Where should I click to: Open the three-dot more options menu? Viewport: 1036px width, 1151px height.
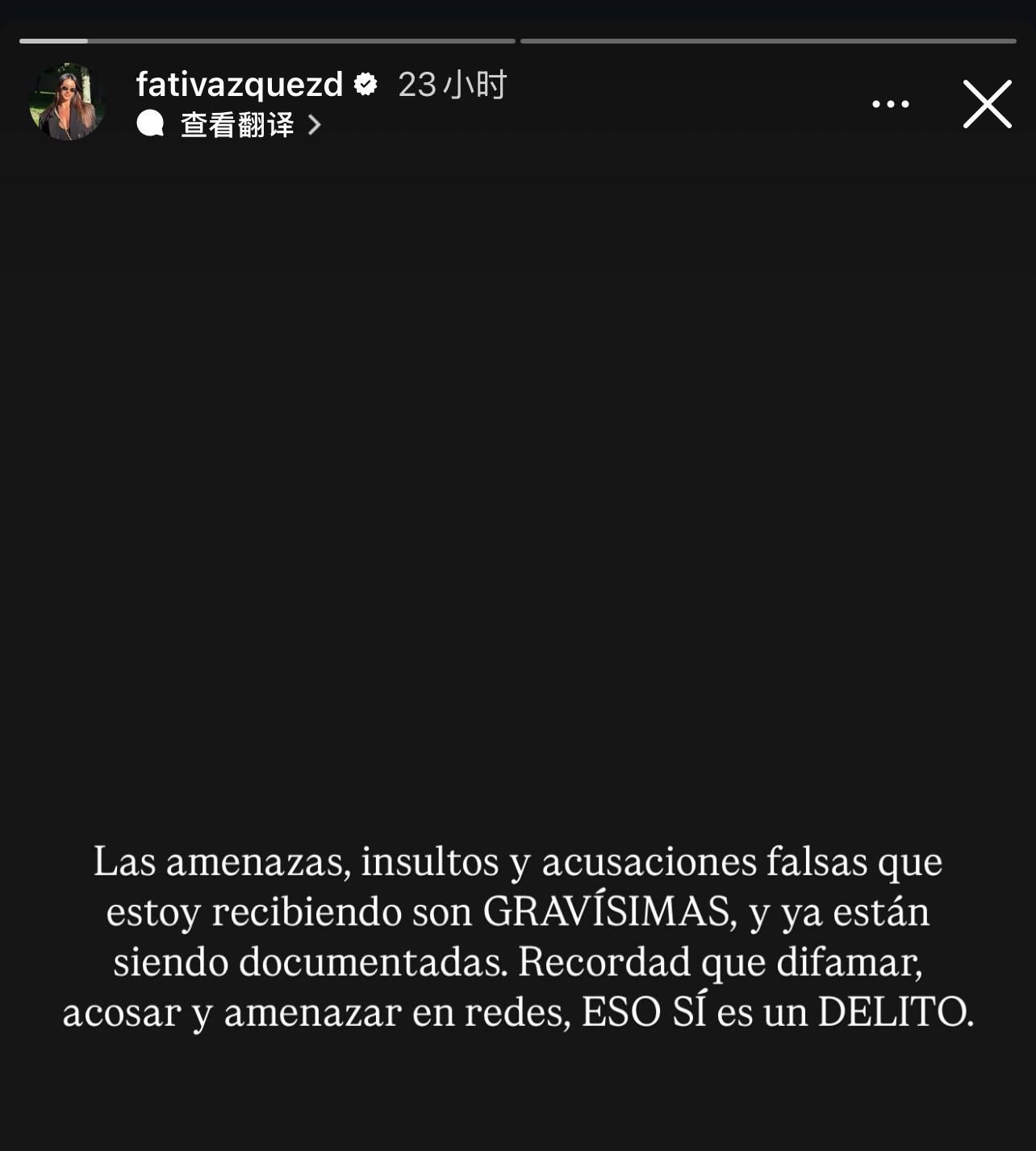coord(891,104)
